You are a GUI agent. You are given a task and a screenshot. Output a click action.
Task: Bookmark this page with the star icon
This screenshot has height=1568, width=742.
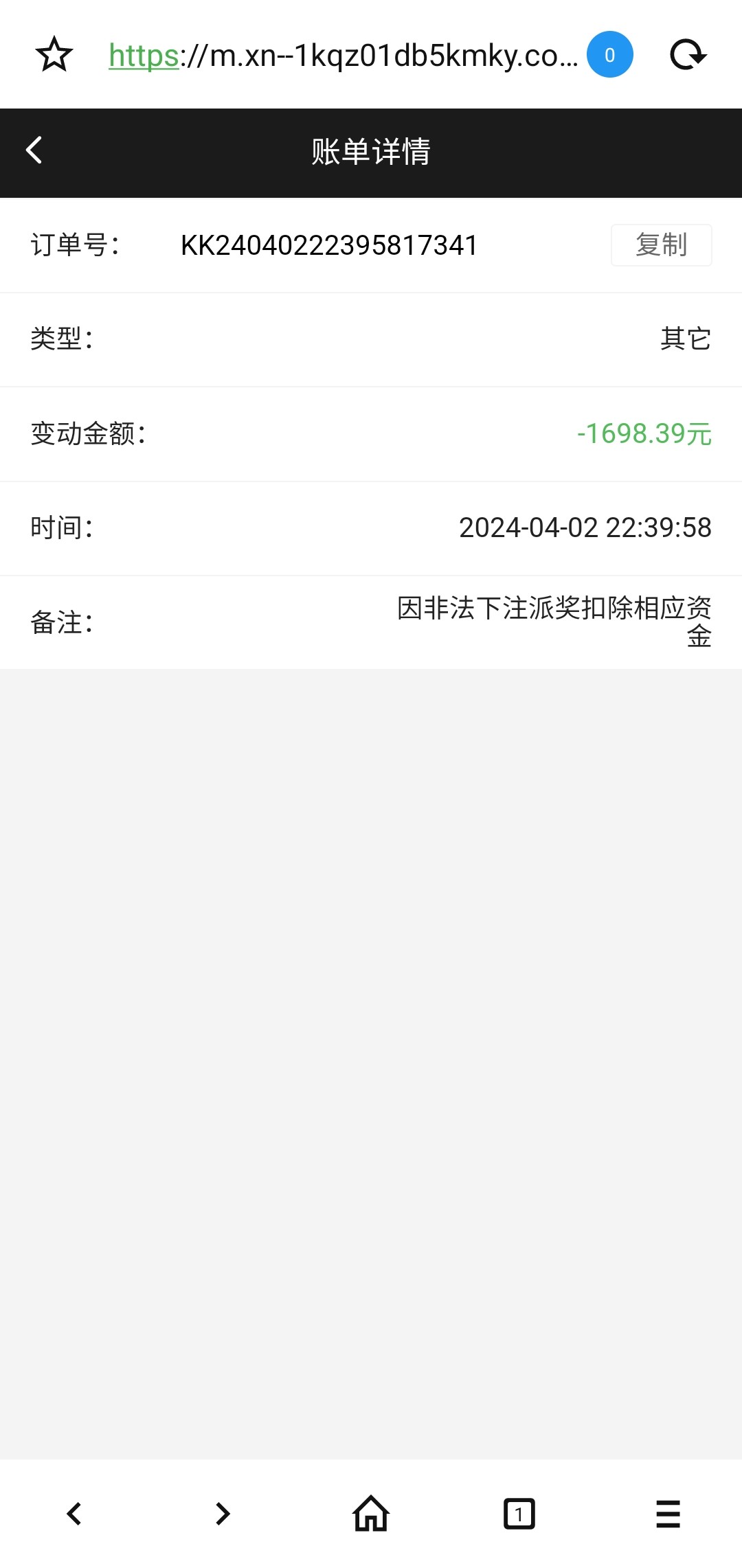[x=54, y=55]
